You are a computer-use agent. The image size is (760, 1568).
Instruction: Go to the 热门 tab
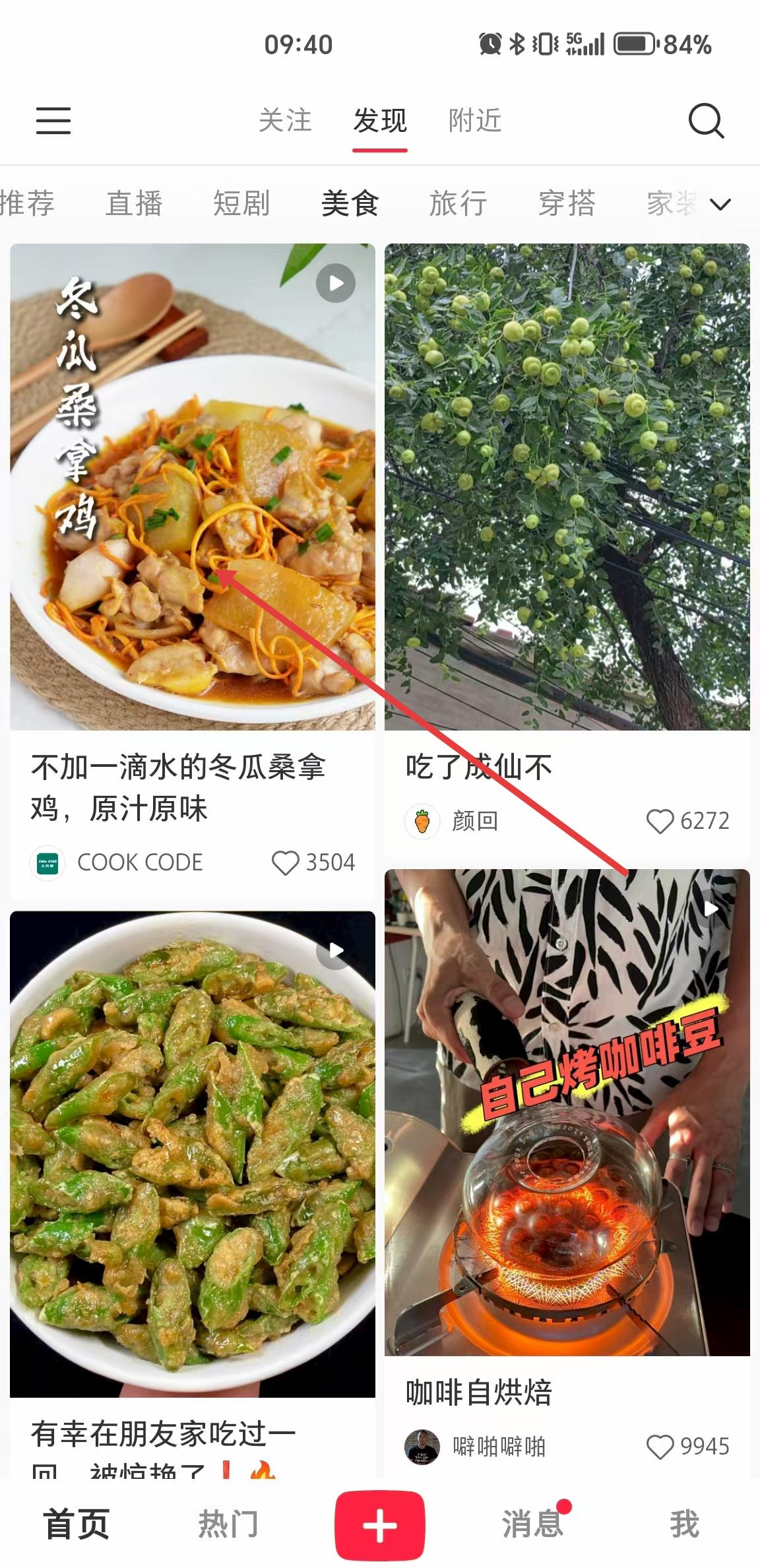click(x=228, y=1524)
